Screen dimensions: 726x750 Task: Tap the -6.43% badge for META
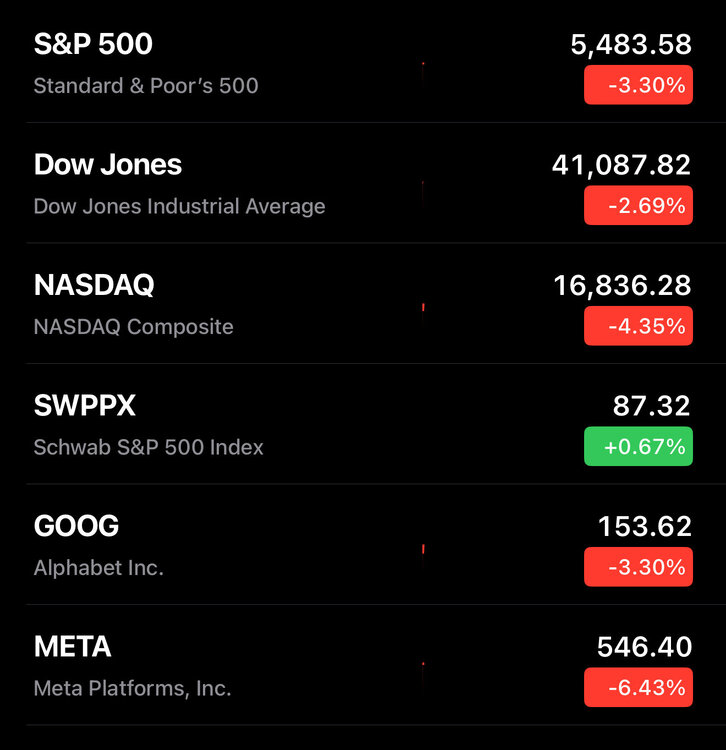638,688
